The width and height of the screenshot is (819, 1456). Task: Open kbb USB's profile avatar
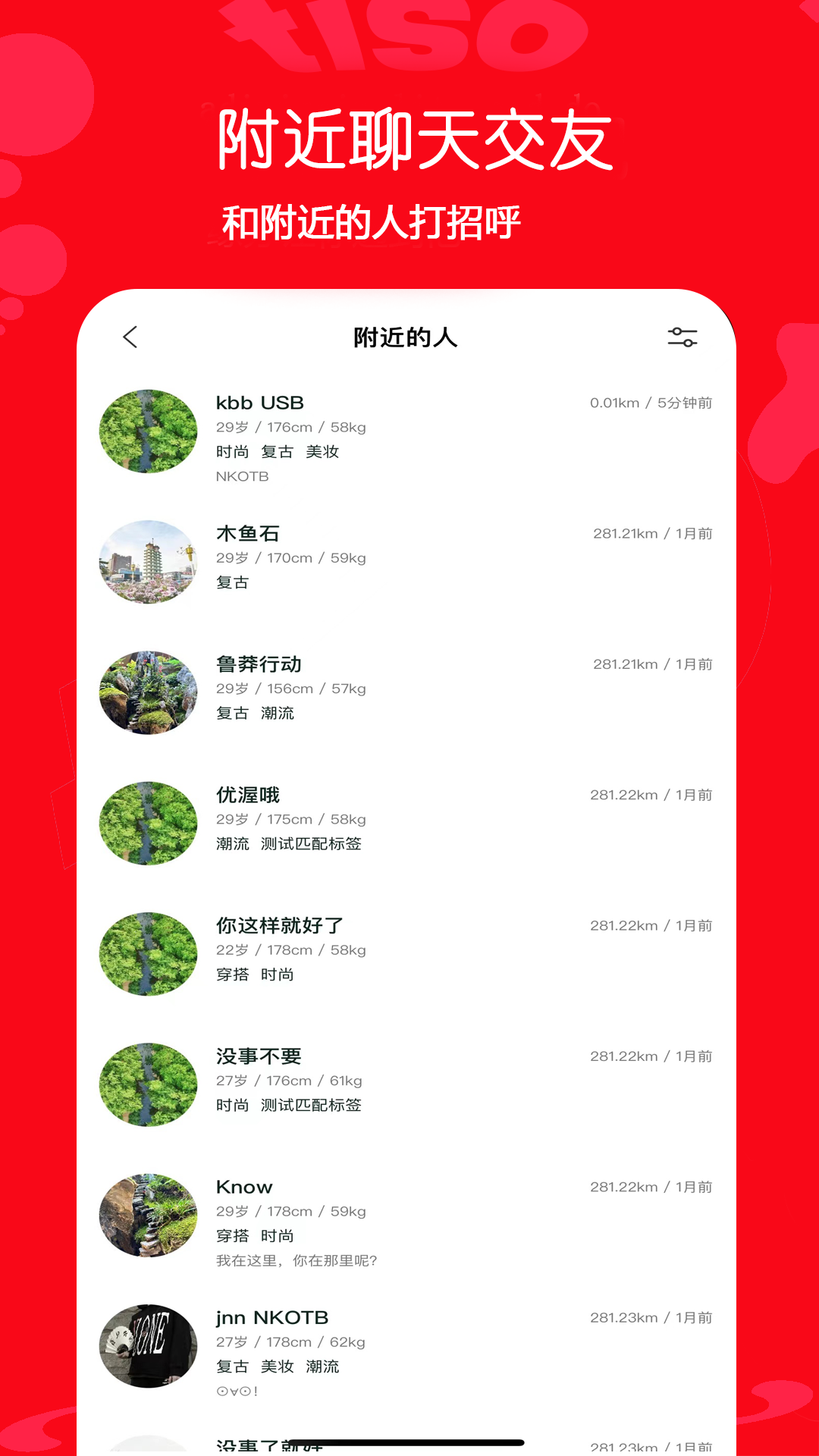pyautogui.click(x=148, y=431)
